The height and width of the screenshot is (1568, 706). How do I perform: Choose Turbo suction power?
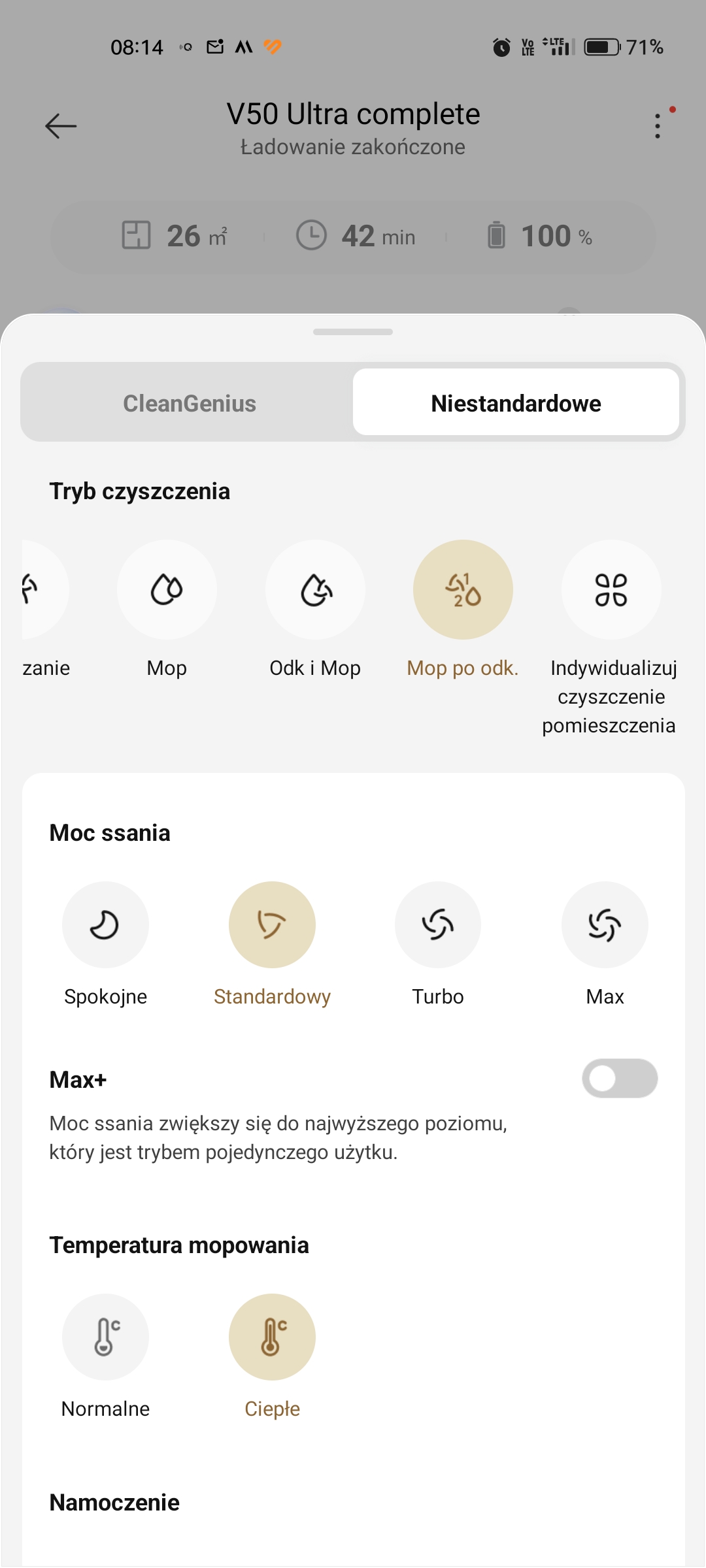tap(438, 924)
